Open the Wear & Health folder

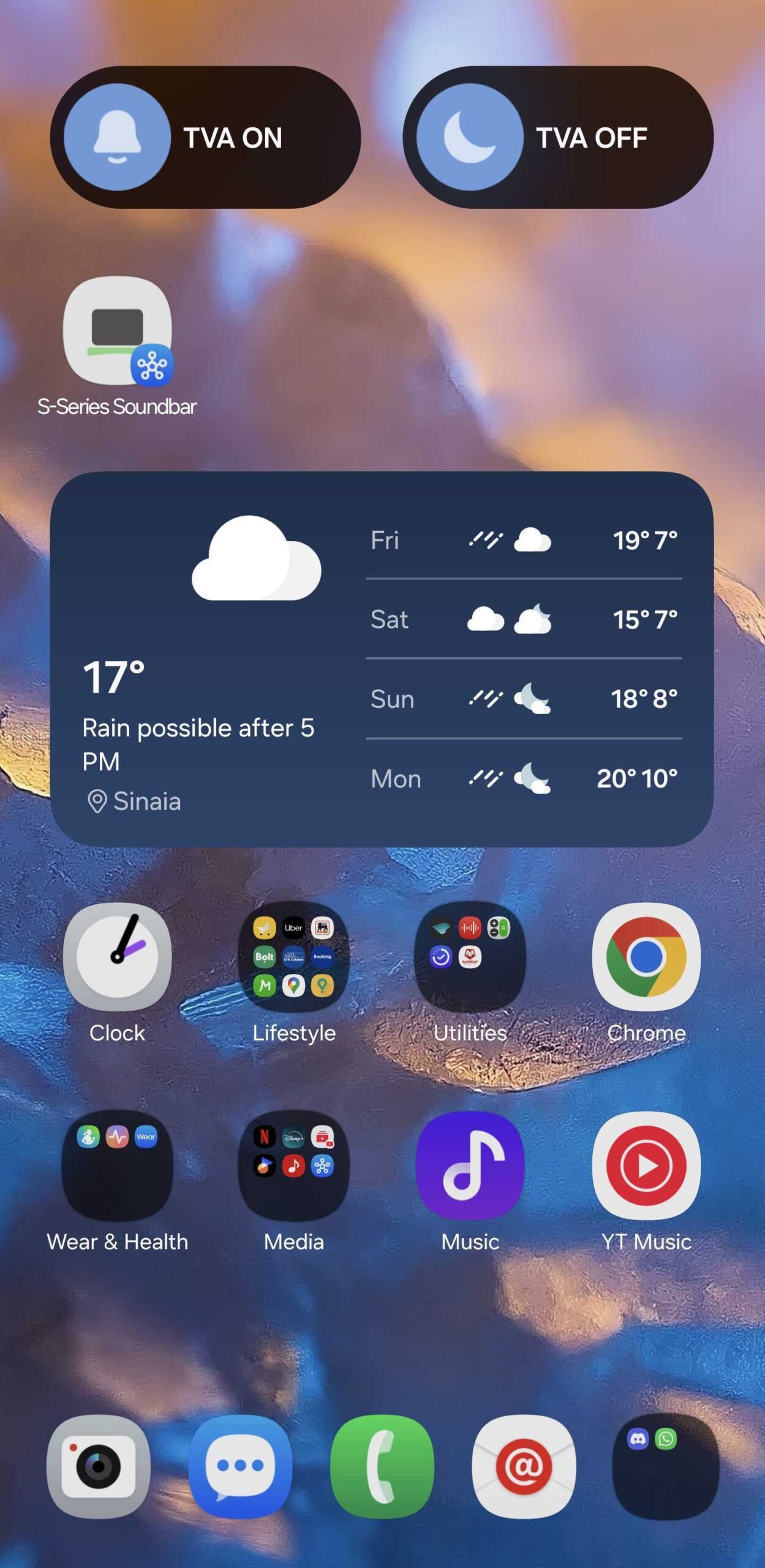coord(117,1165)
